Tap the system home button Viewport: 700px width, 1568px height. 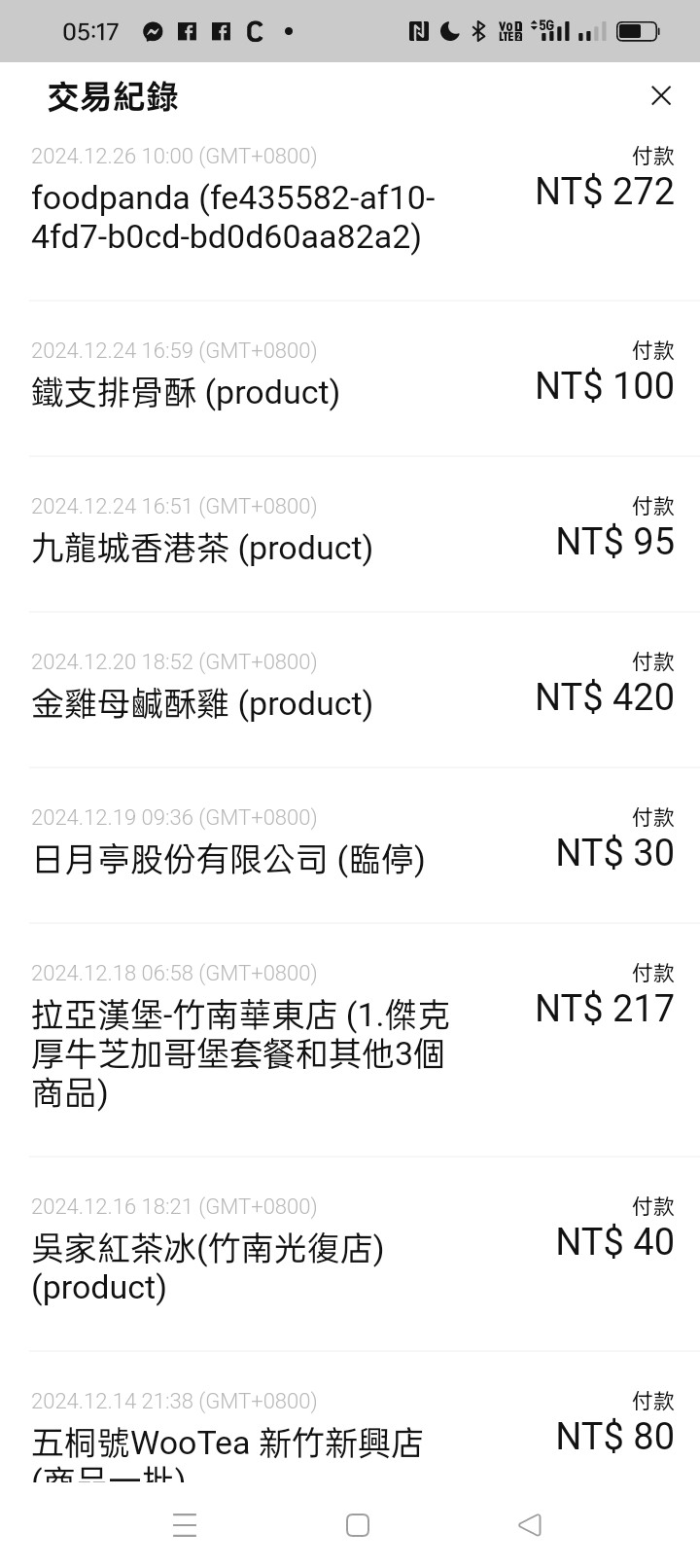tap(358, 1524)
